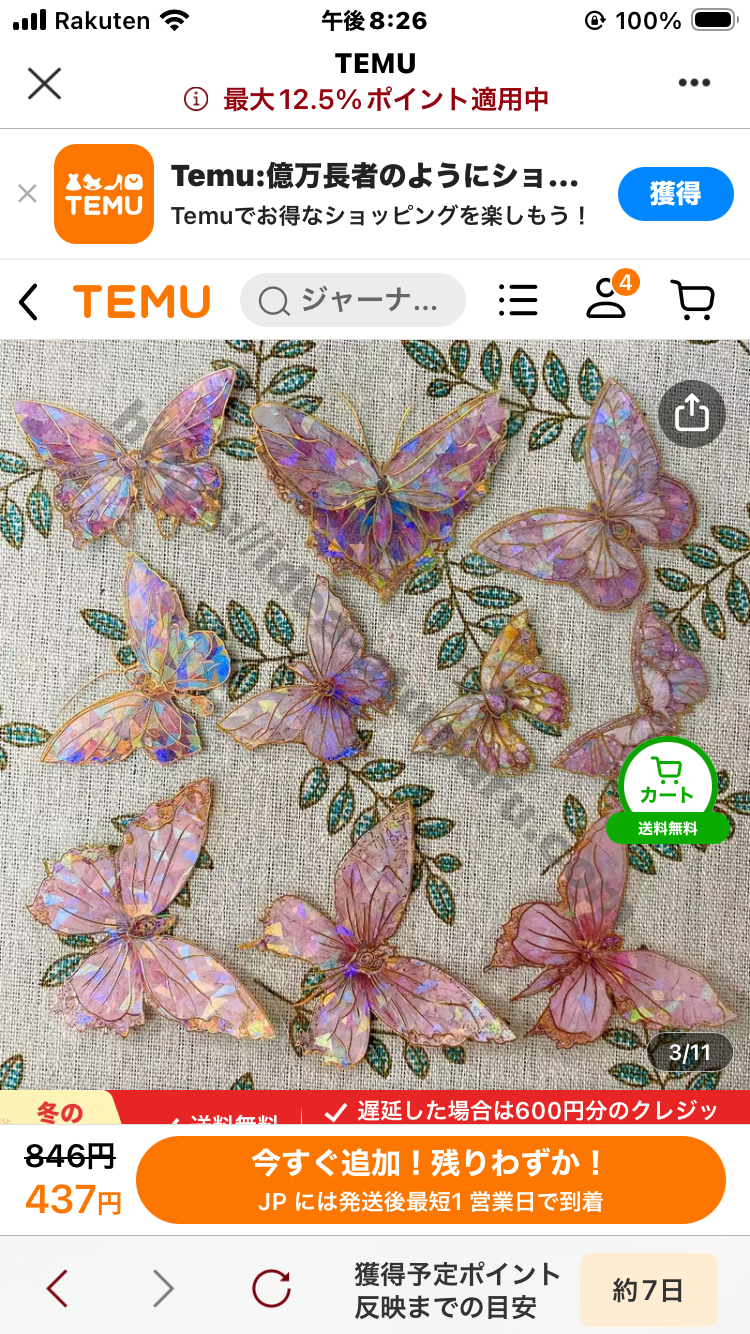Viewport: 750px width, 1334px height.
Task: Add to cart with 今すぐ追加 button
Action: coord(430,1179)
